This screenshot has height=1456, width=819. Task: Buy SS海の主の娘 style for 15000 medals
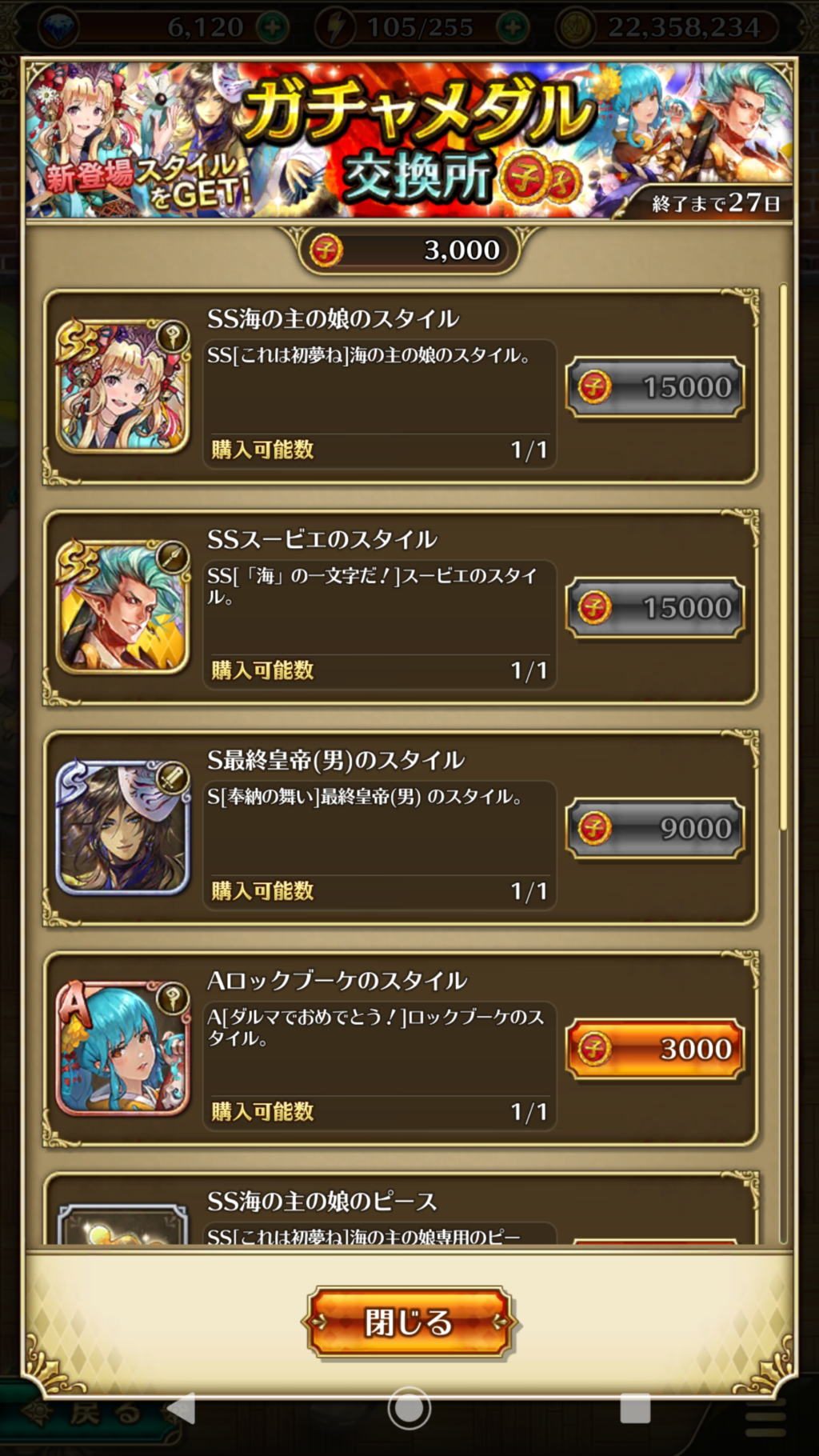[655, 387]
